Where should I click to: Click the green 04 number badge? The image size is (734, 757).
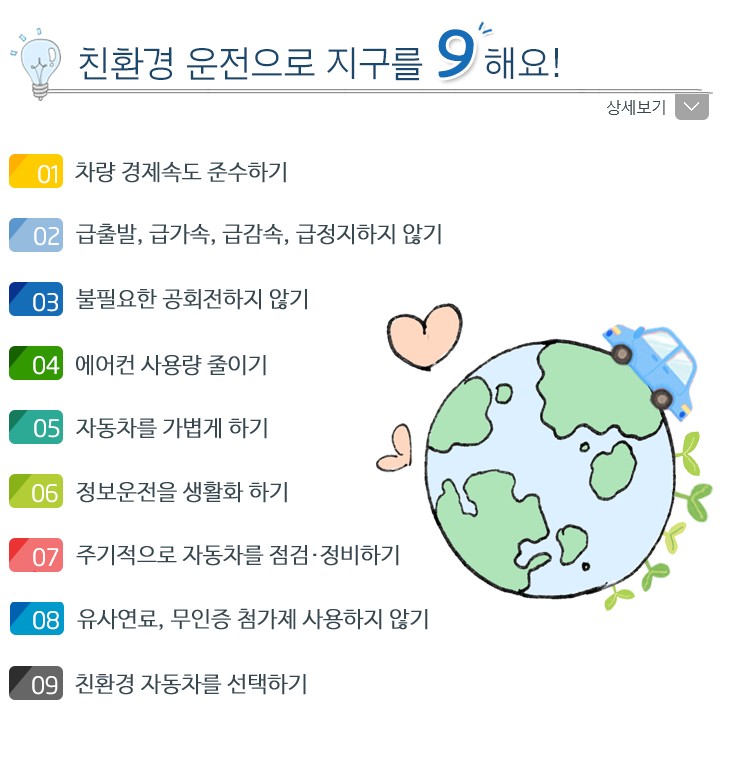(36, 364)
